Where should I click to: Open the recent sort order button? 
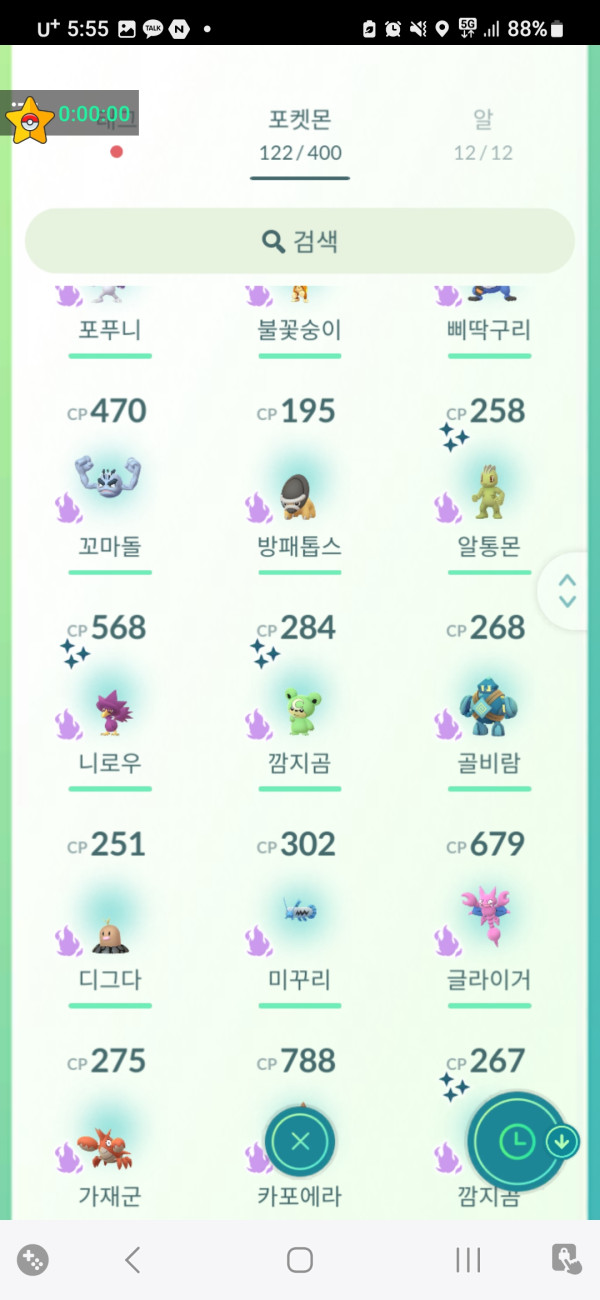click(x=518, y=1142)
